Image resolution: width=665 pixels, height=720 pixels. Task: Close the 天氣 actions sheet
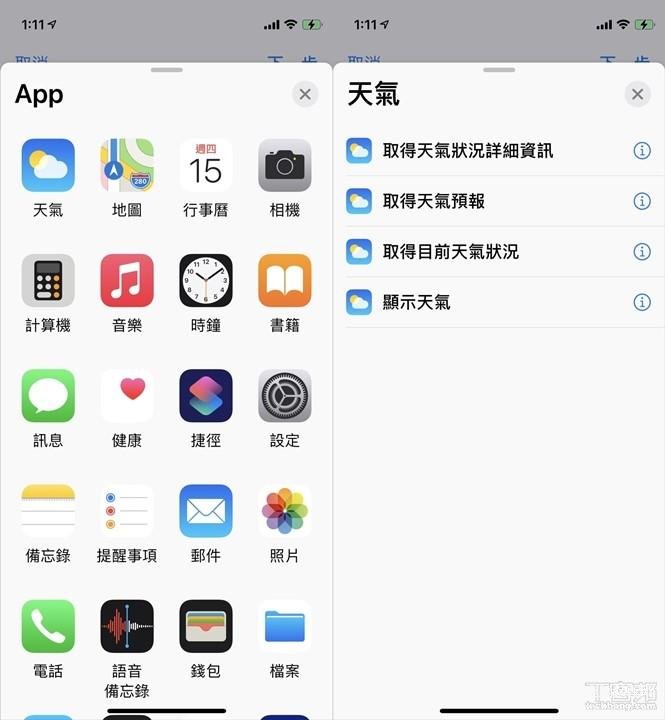click(x=637, y=94)
